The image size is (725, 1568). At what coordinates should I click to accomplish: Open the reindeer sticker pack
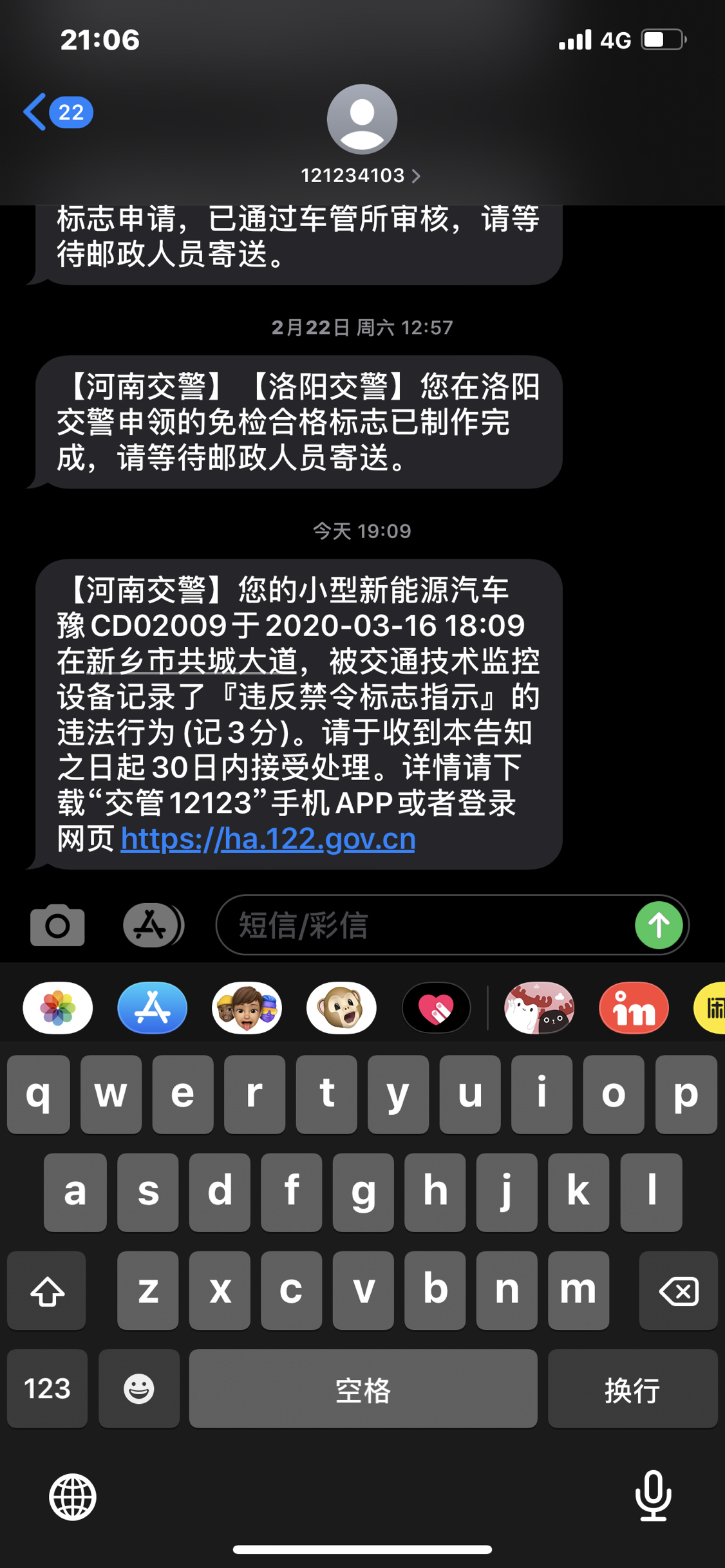point(539,1008)
